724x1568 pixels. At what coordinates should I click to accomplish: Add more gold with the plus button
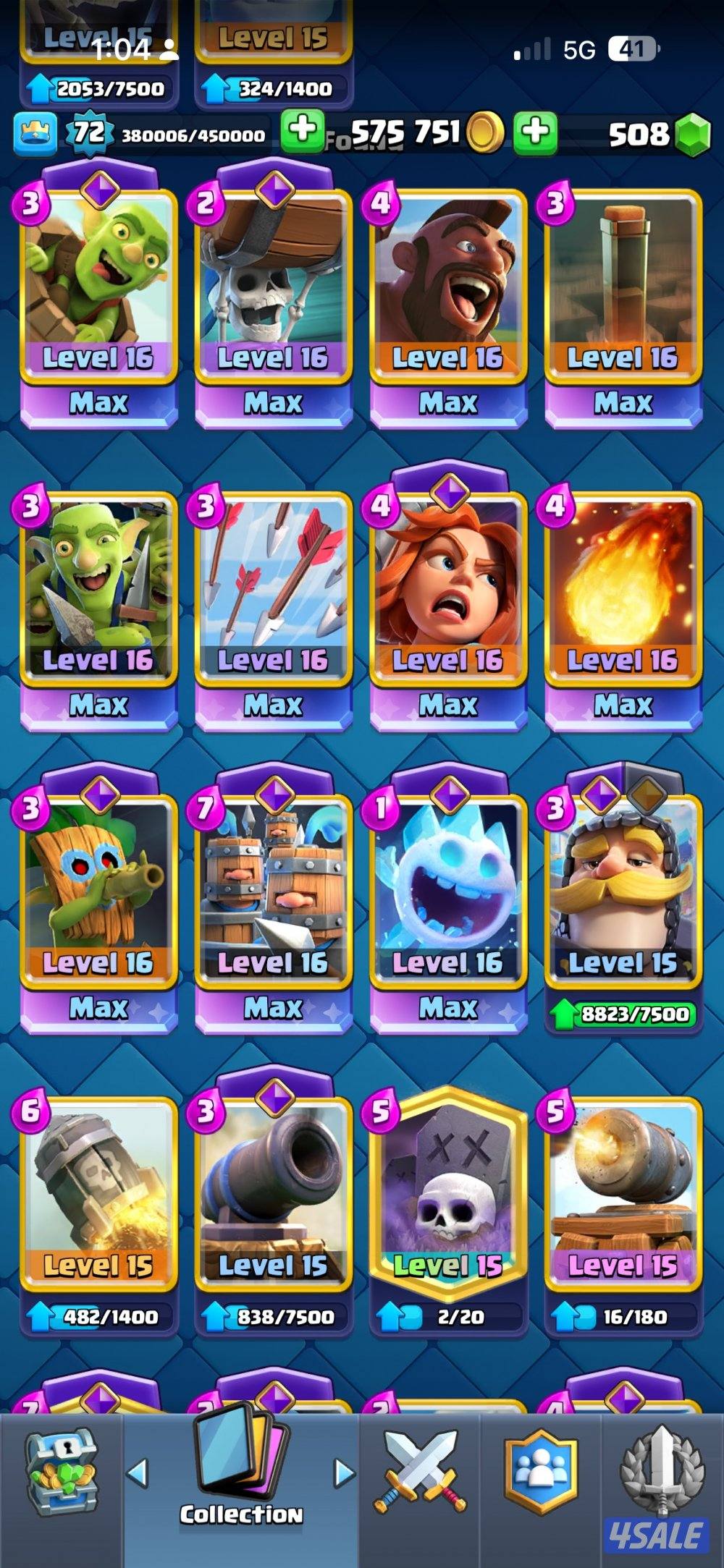(302, 131)
